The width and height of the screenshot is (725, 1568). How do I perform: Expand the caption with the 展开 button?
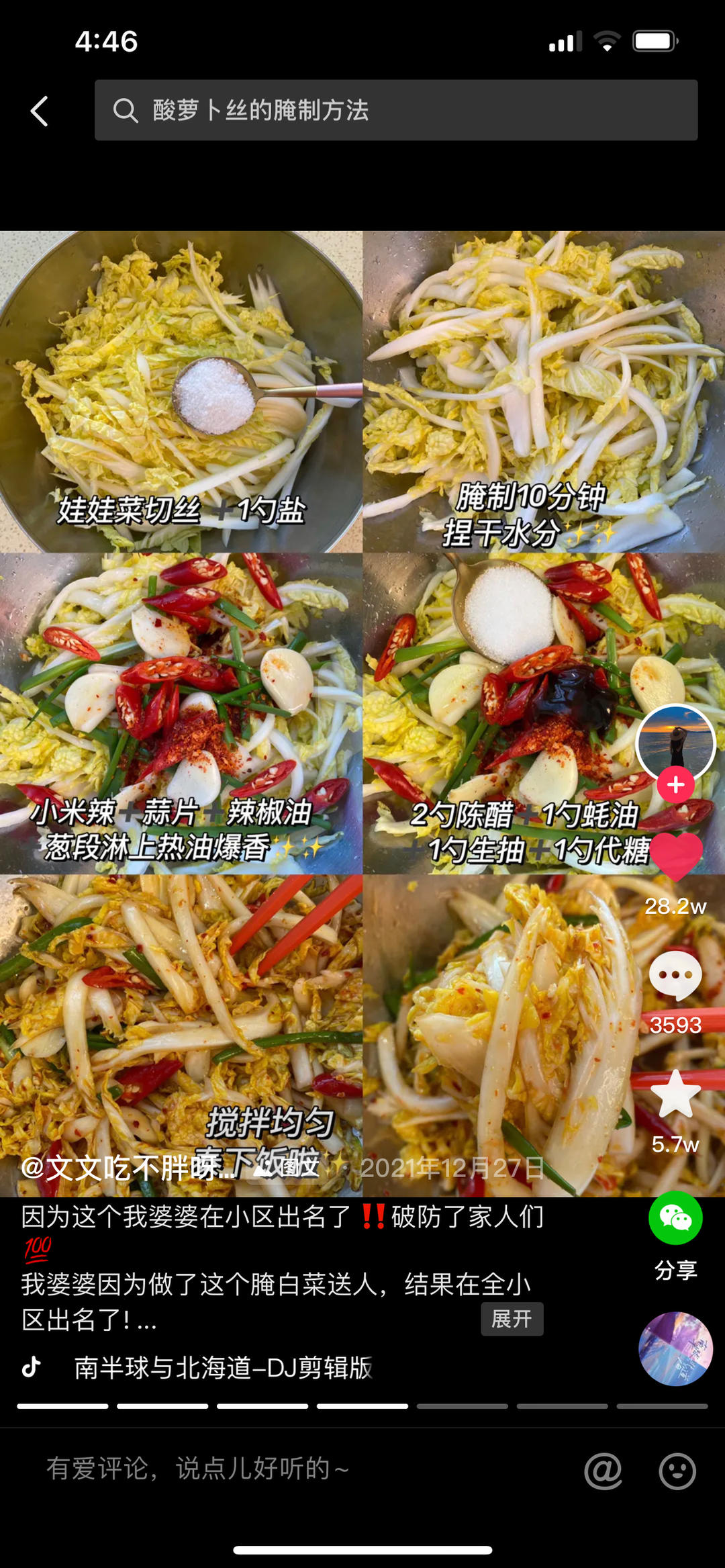(512, 1319)
